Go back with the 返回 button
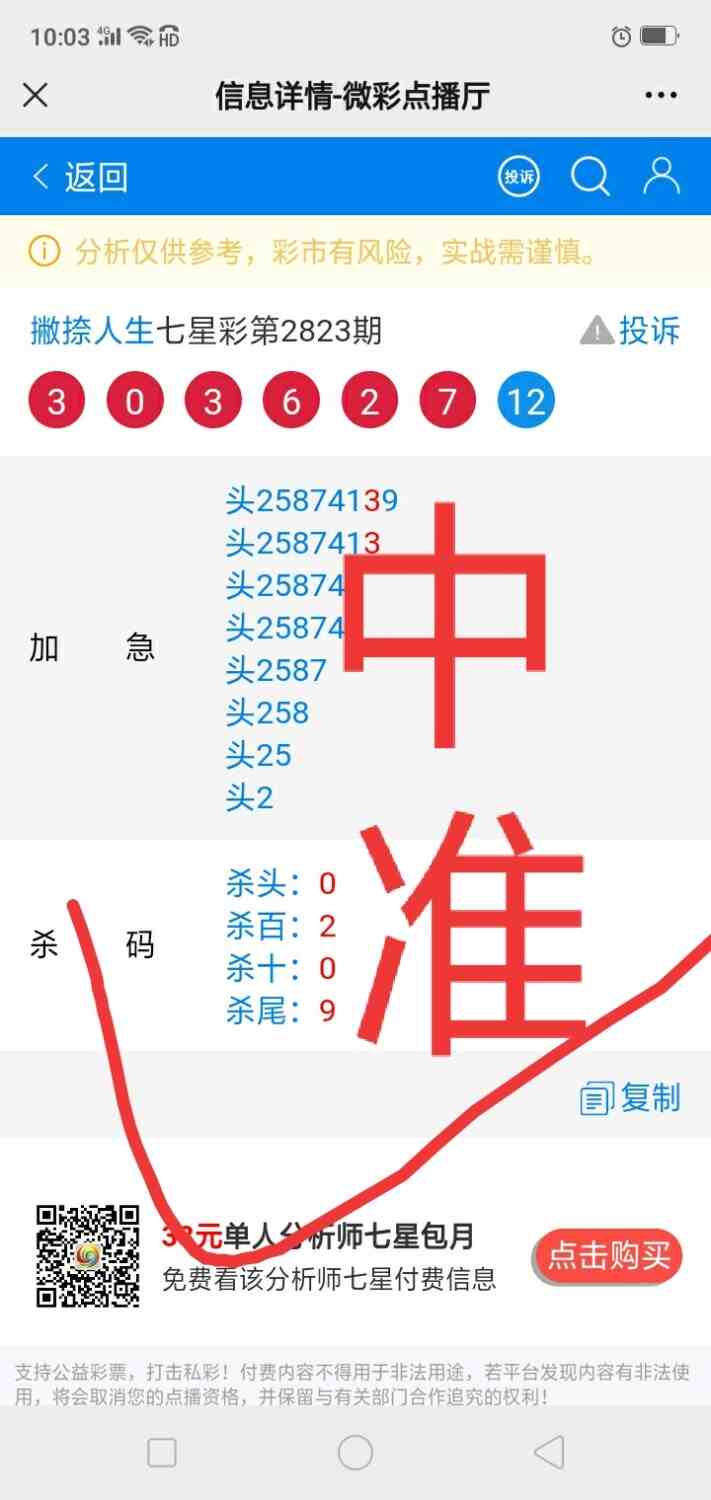This screenshot has width=711, height=1500. 81,177
